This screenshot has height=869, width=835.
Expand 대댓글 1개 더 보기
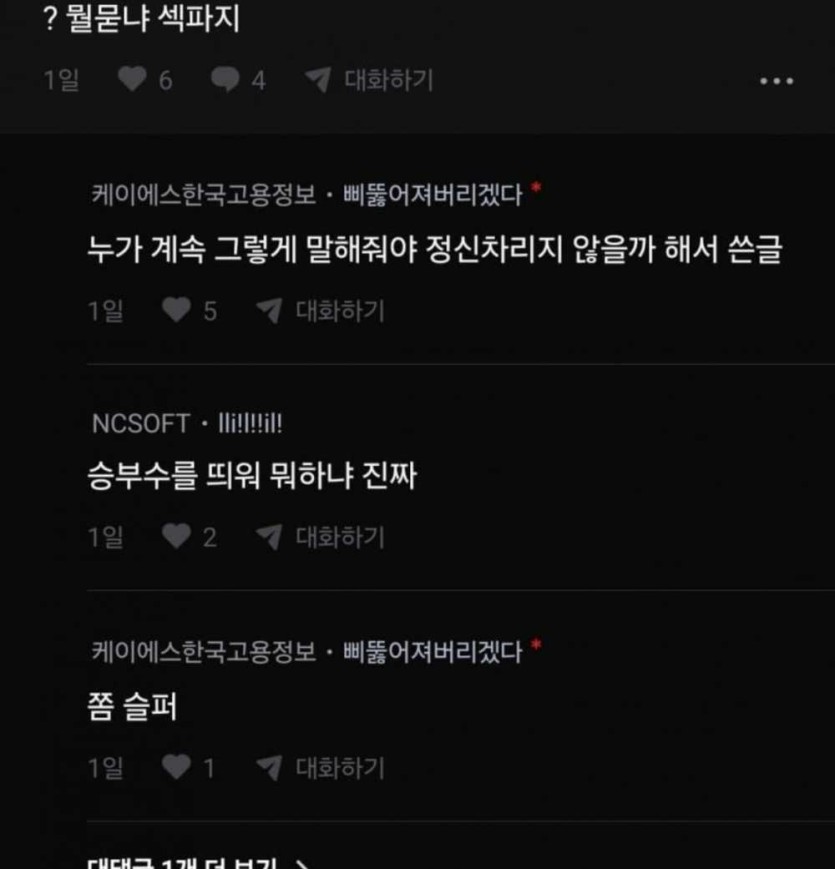[x=198, y=862]
